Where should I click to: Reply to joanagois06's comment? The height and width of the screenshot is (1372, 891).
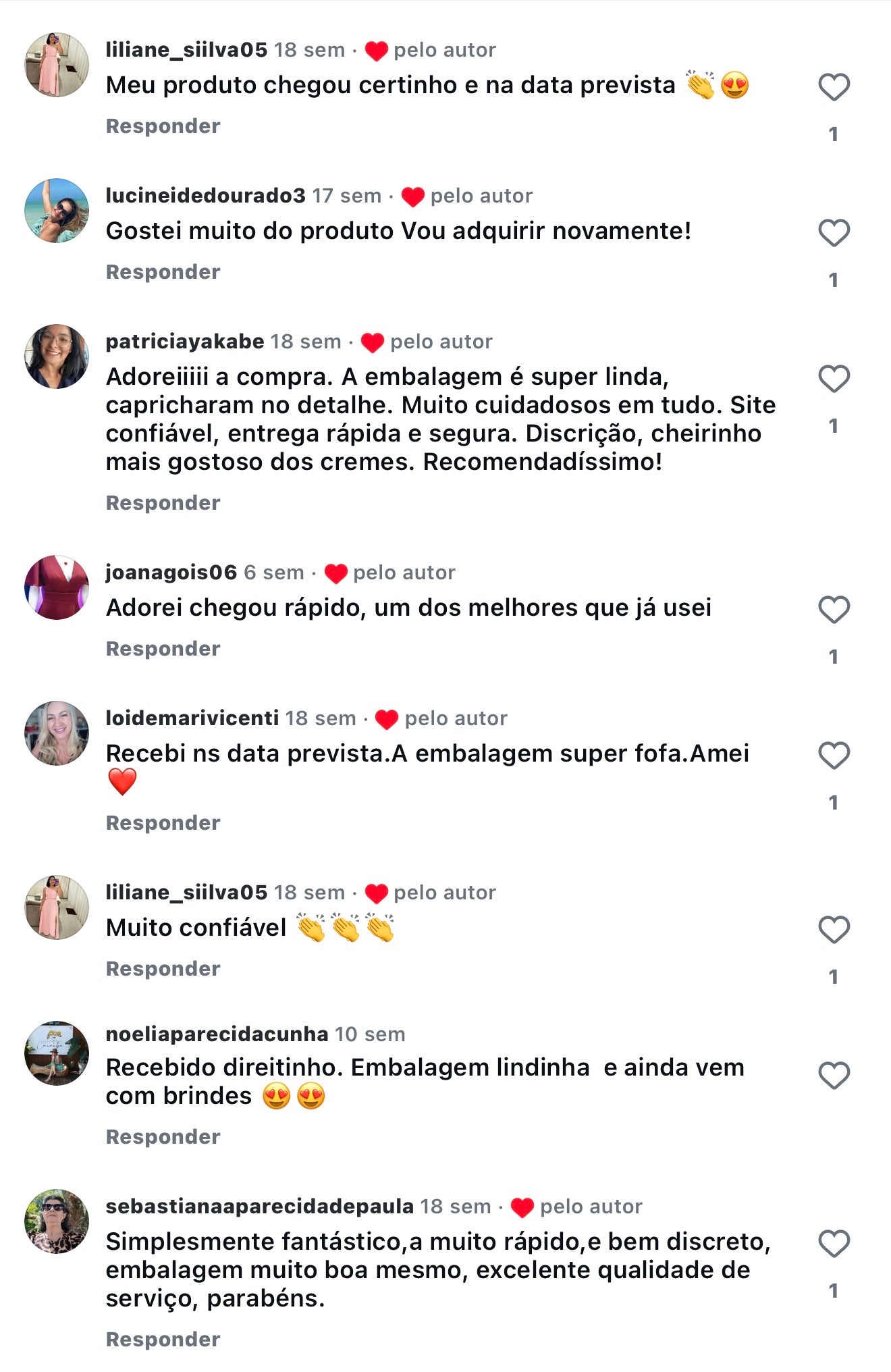(x=163, y=649)
